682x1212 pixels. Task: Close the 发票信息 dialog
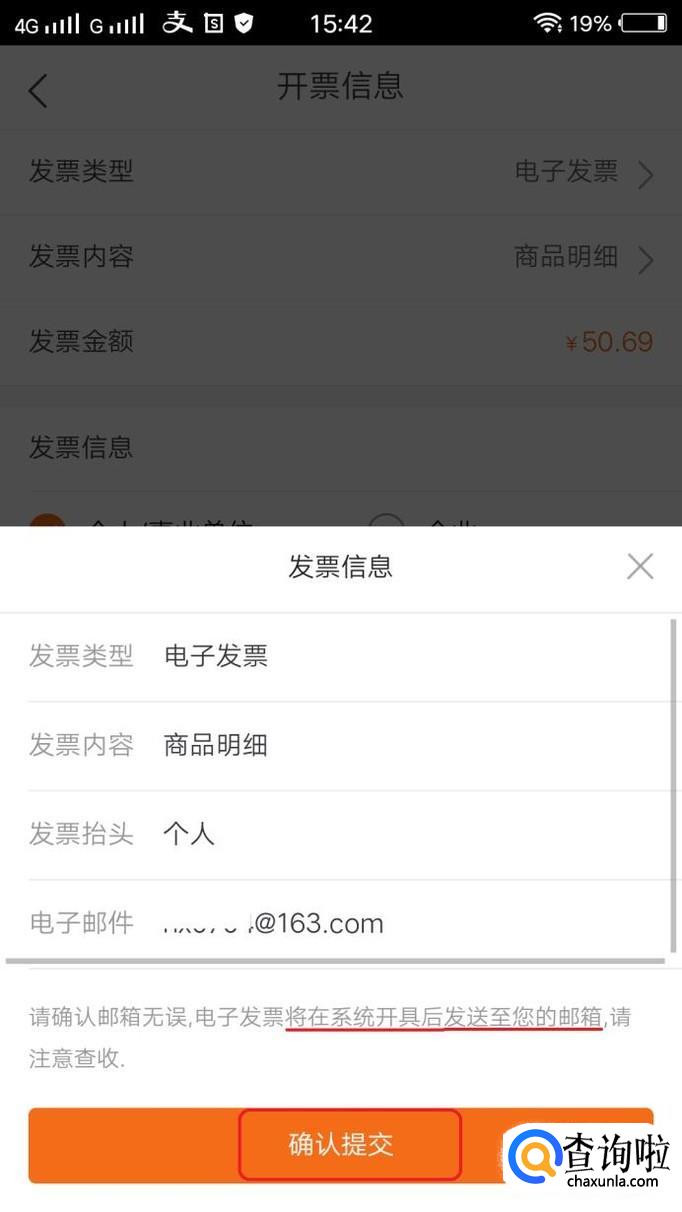coord(640,567)
